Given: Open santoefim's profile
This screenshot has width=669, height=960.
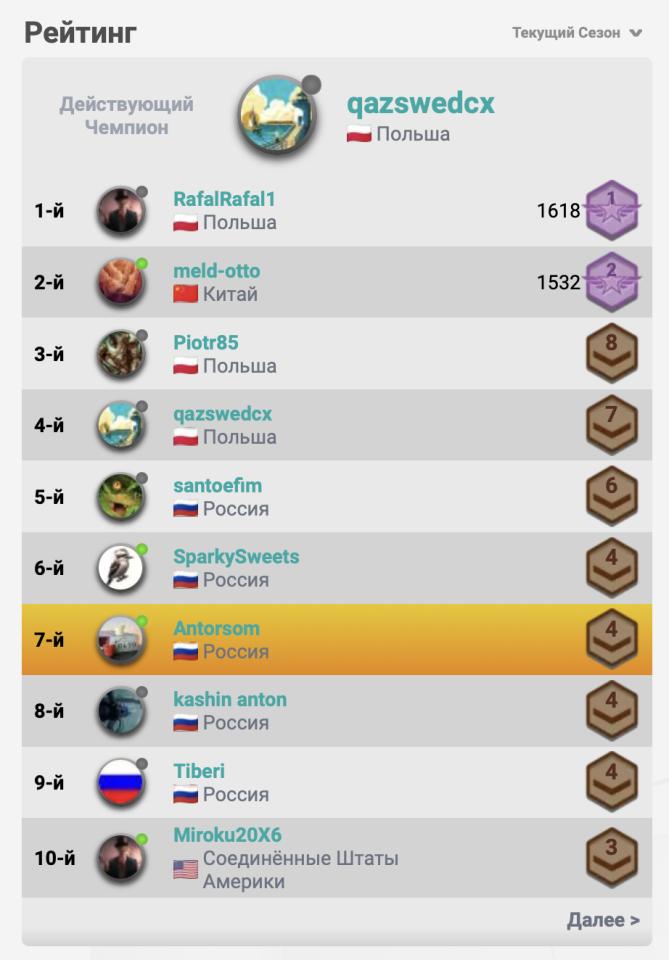Looking at the screenshot, I should point(217,486).
